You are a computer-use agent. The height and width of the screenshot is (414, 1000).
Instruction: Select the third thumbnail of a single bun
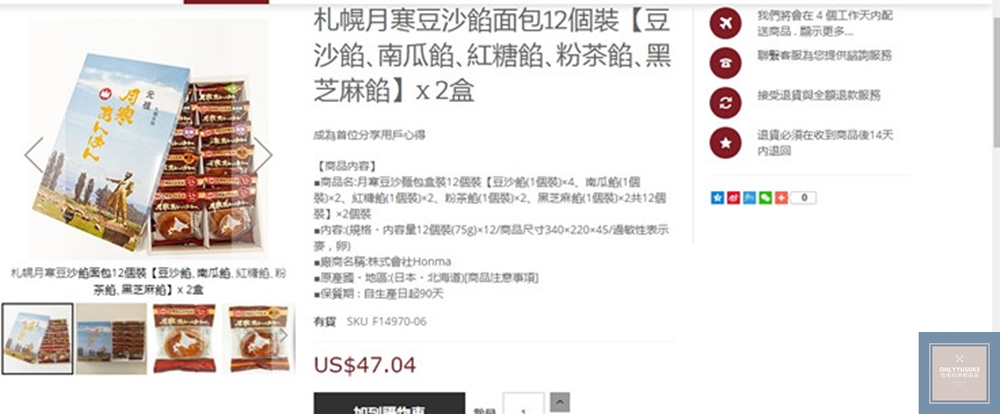[x=185, y=338]
